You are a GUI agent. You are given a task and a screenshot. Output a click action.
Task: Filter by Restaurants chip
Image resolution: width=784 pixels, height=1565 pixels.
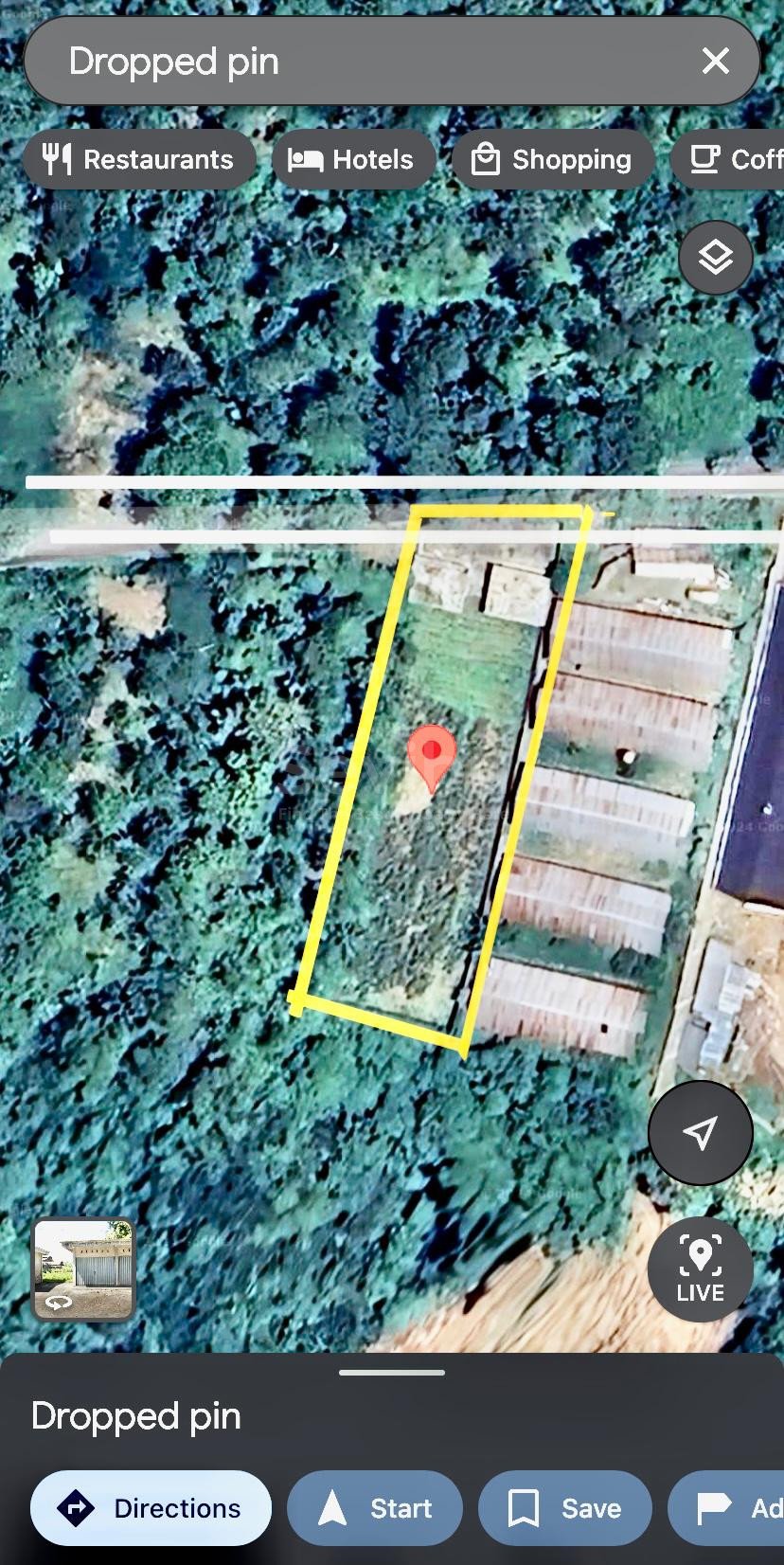tap(139, 159)
